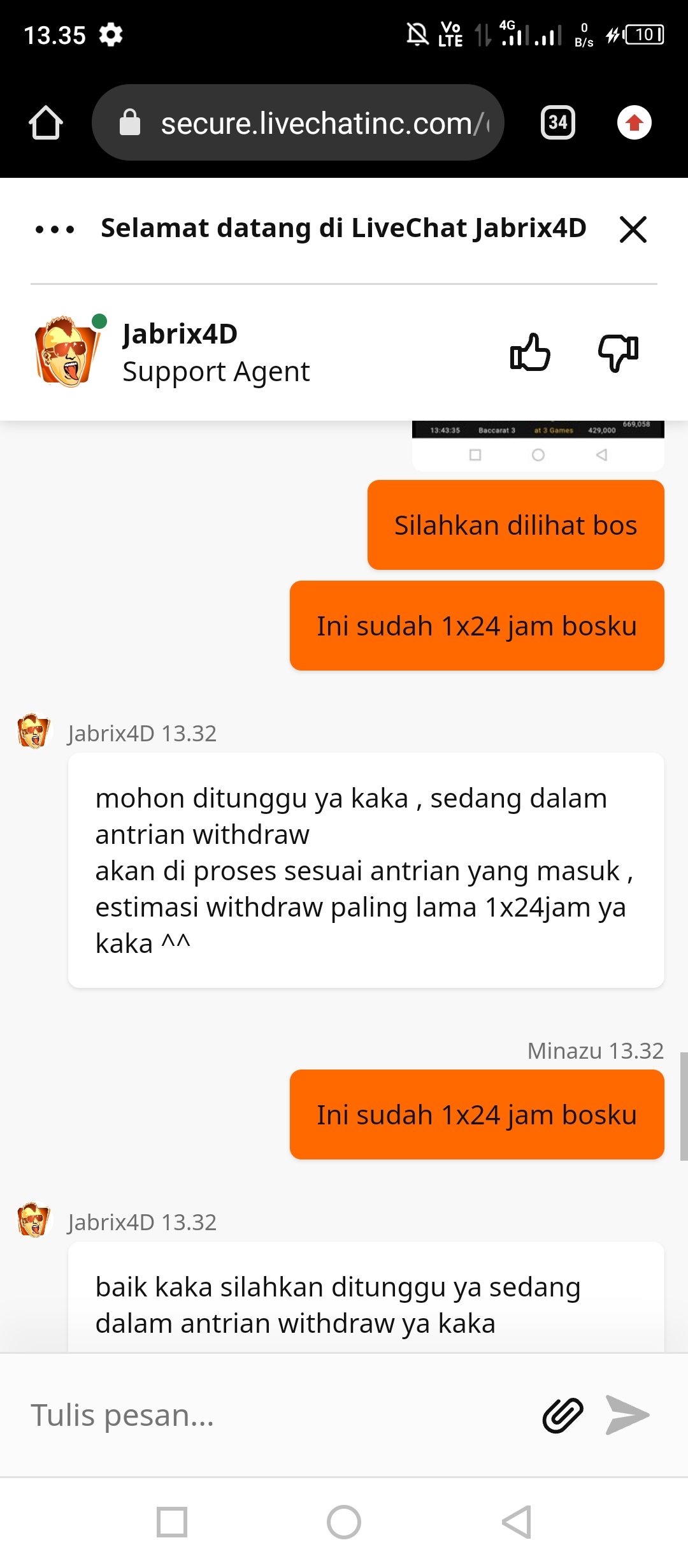Rate the support agent thumbs up
The height and width of the screenshot is (1568, 688).
pos(530,352)
